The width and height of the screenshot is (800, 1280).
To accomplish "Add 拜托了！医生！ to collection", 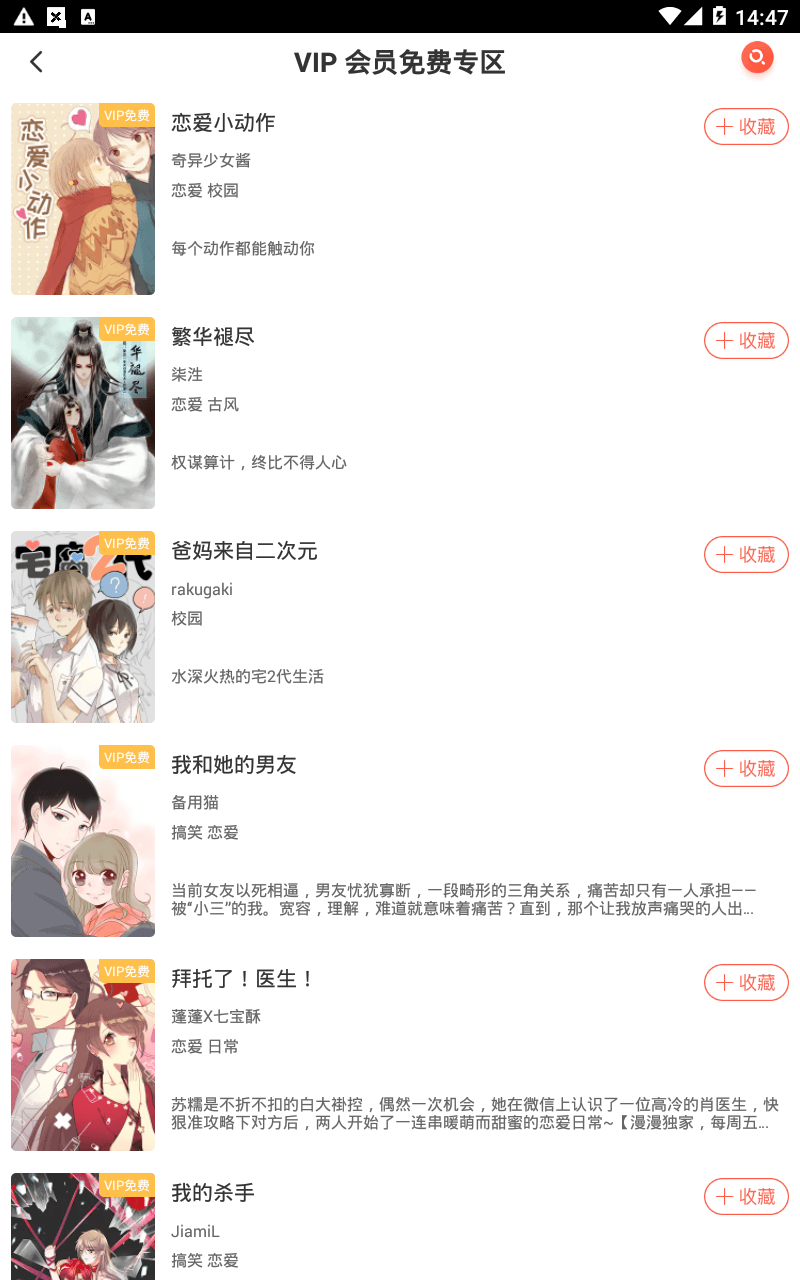I will pos(746,983).
